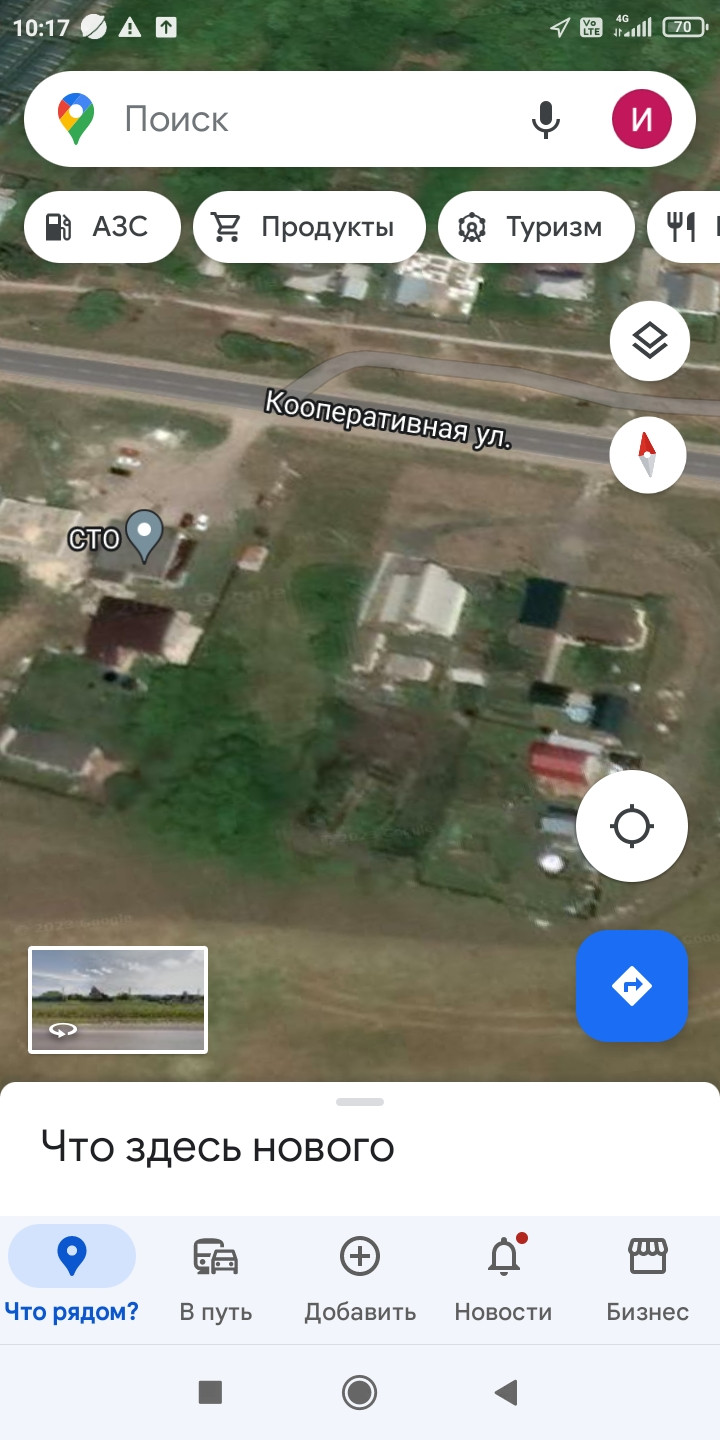Image resolution: width=720 pixels, height=1440 pixels.
Task: Open directions with the blue arrow button
Action: (x=632, y=986)
